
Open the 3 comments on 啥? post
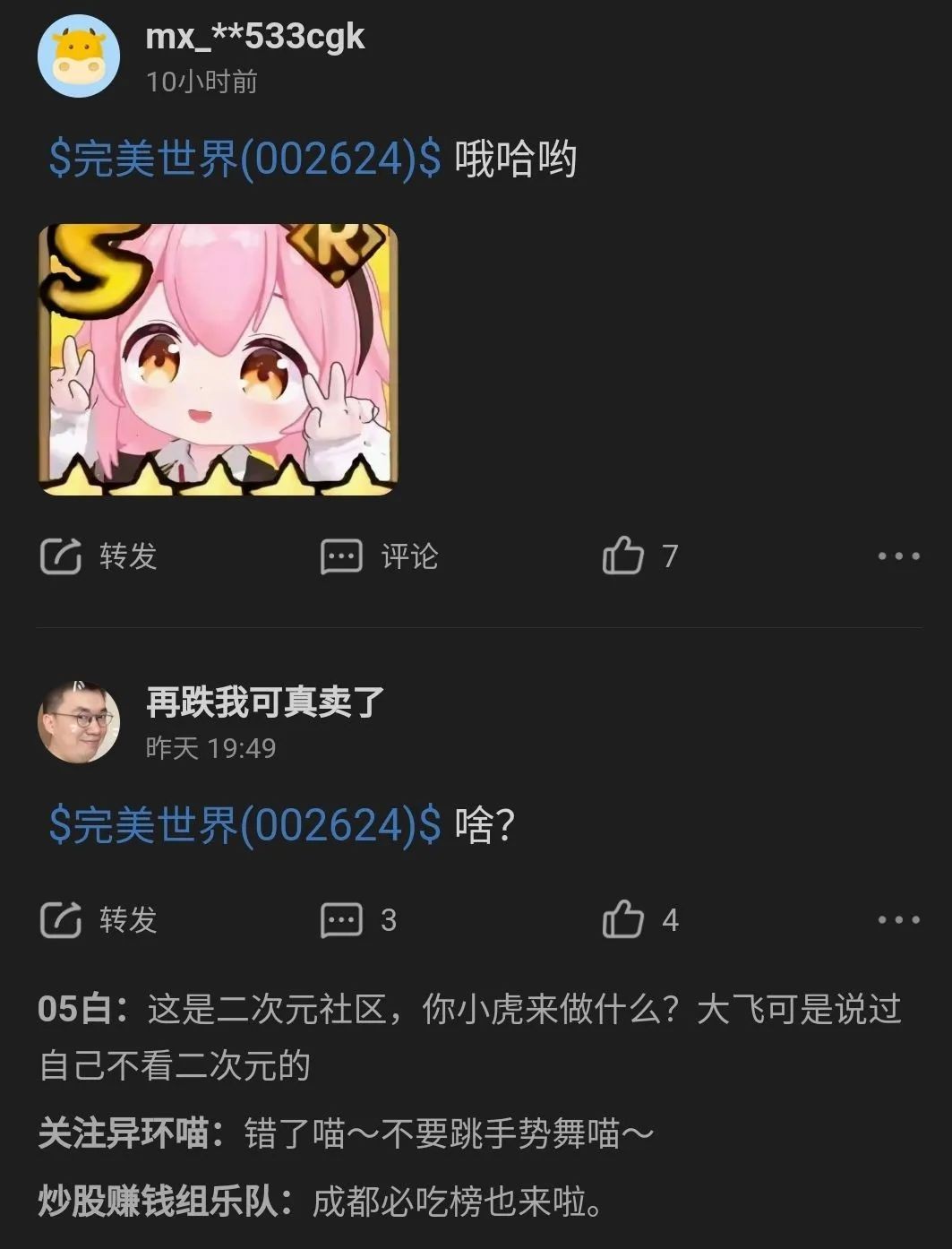tap(358, 920)
